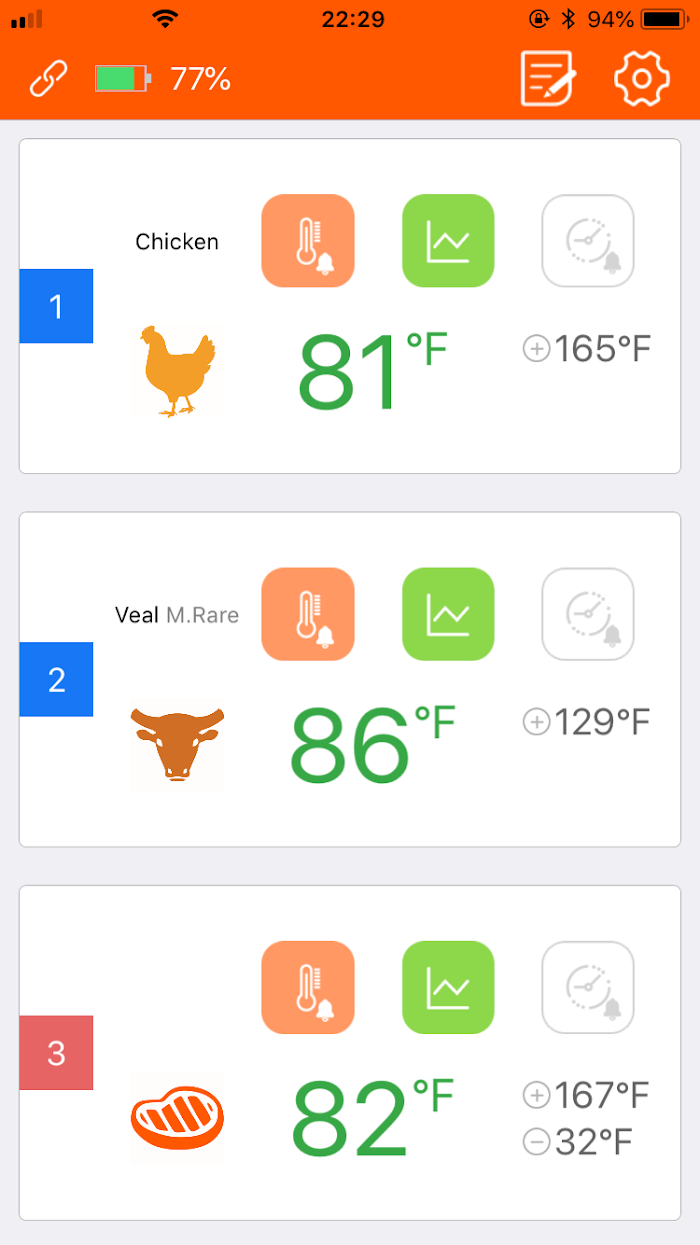
Task: Change the Veal cow food icon
Action: (178, 745)
